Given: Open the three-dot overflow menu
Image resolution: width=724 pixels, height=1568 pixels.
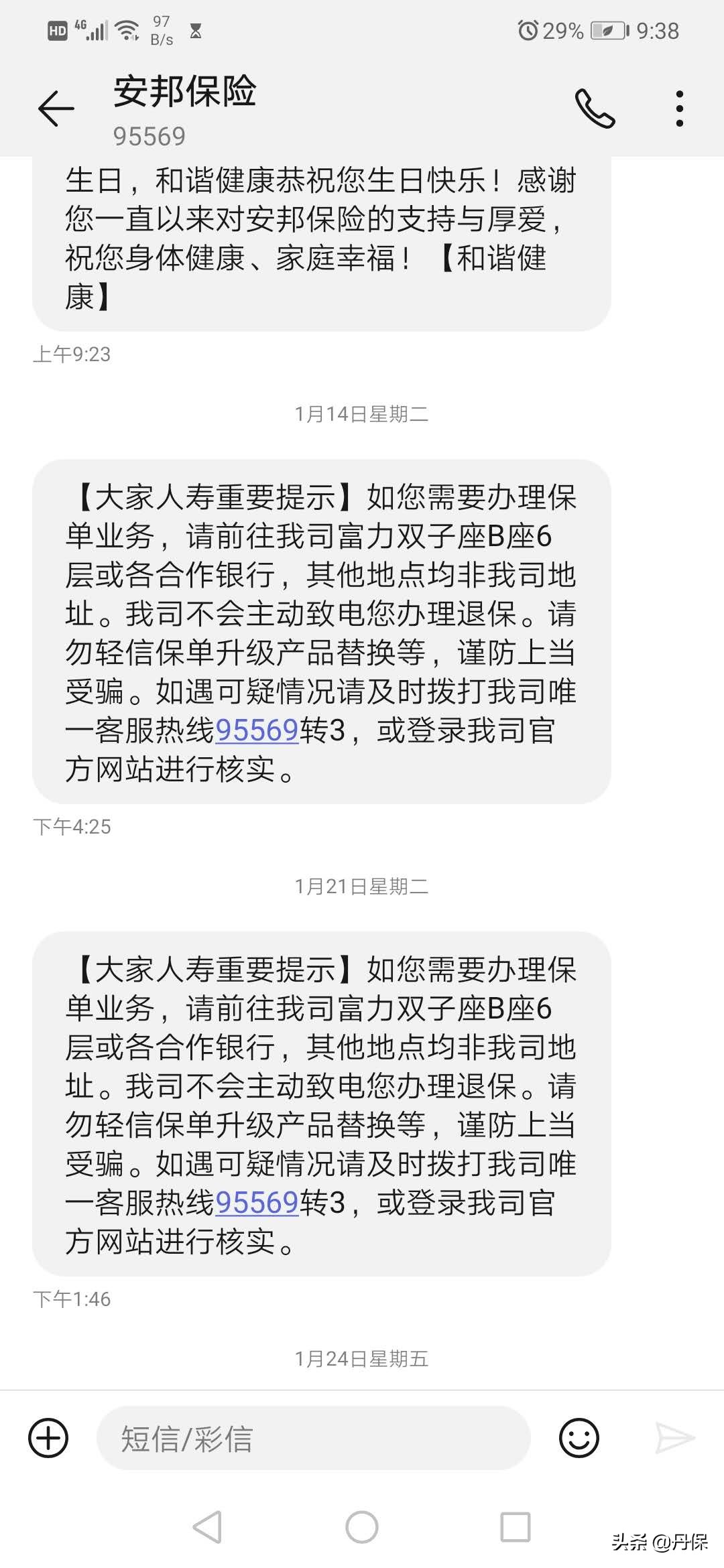Looking at the screenshot, I should click(x=682, y=107).
